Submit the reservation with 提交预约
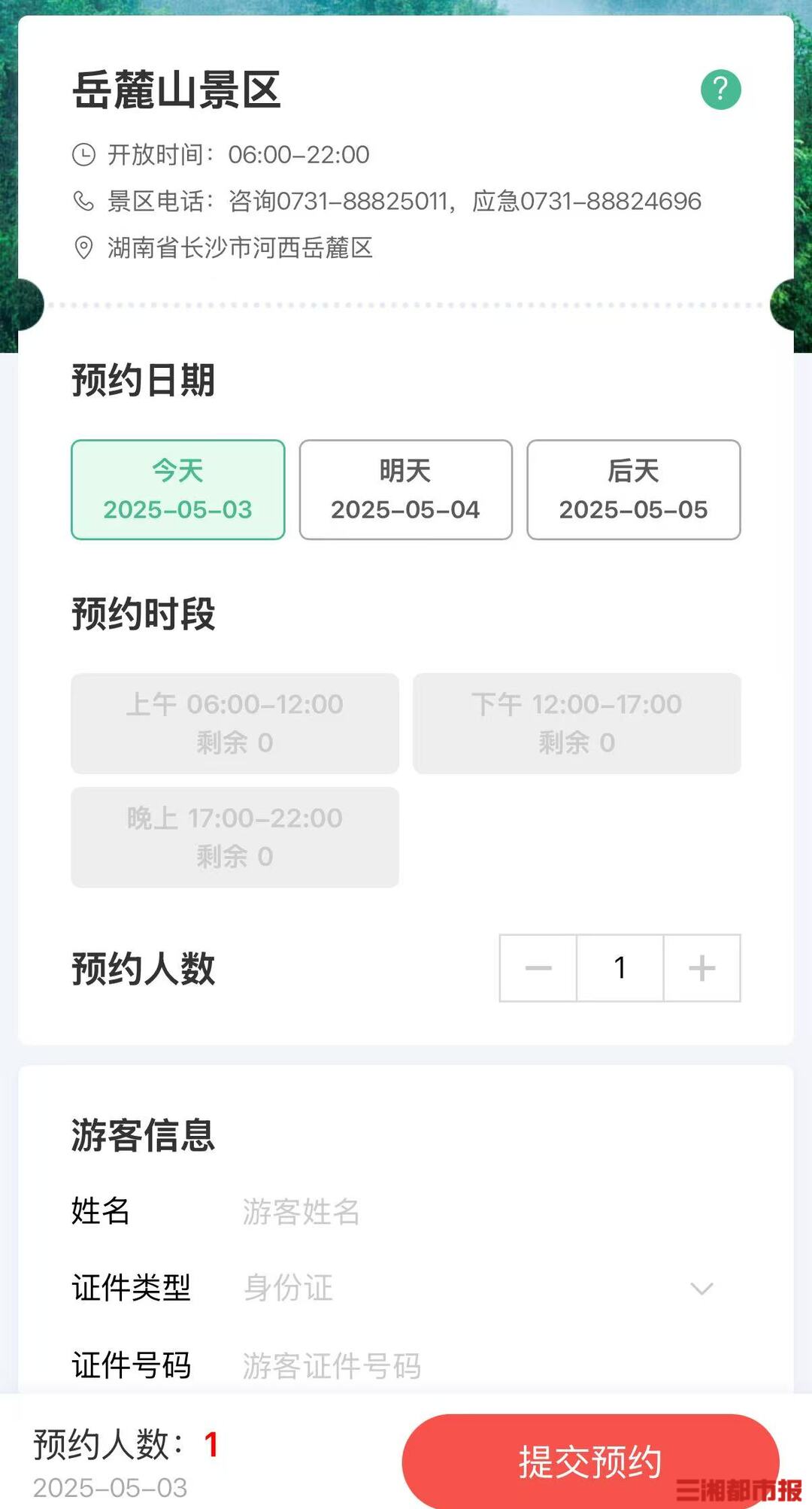 (x=591, y=1462)
